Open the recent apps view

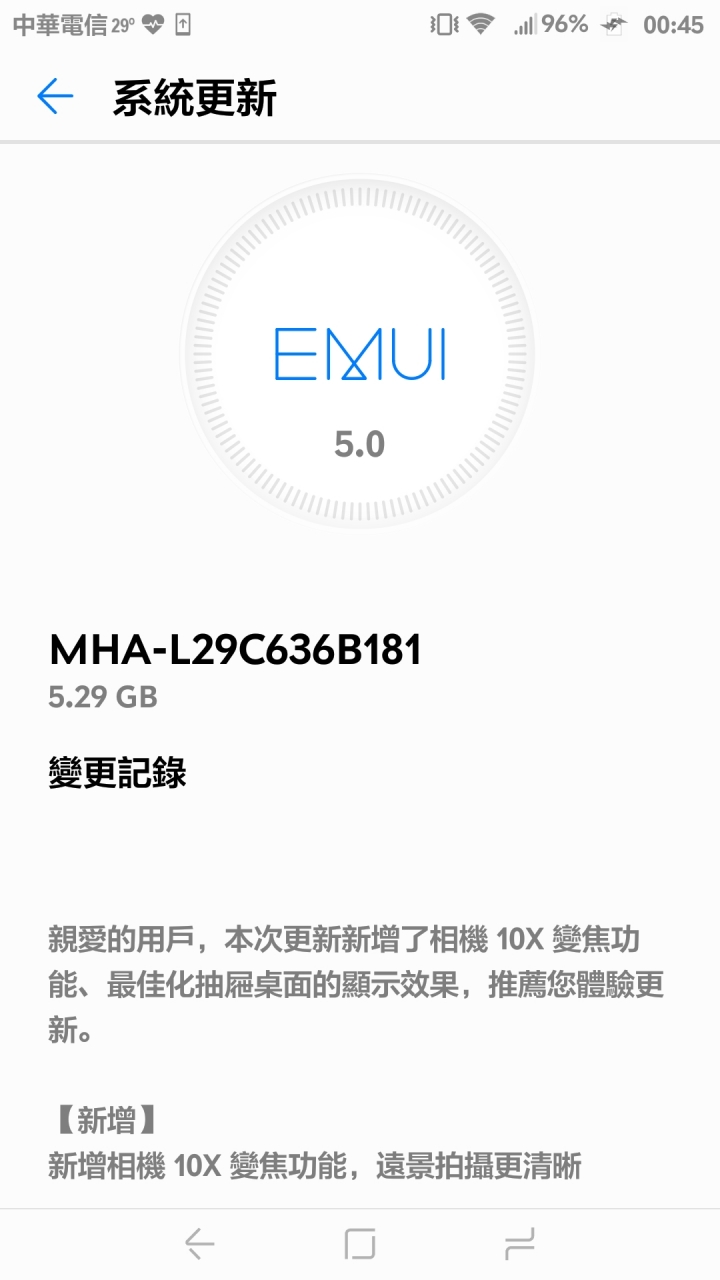point(520,1243)
